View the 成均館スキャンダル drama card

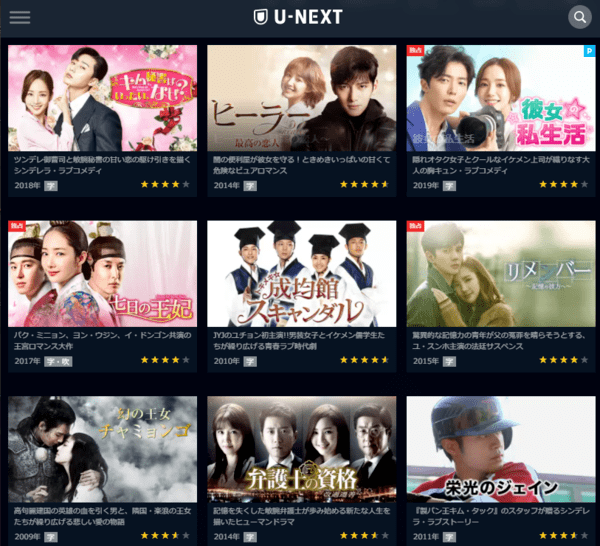pyautogui.click(x=301, y=274)
